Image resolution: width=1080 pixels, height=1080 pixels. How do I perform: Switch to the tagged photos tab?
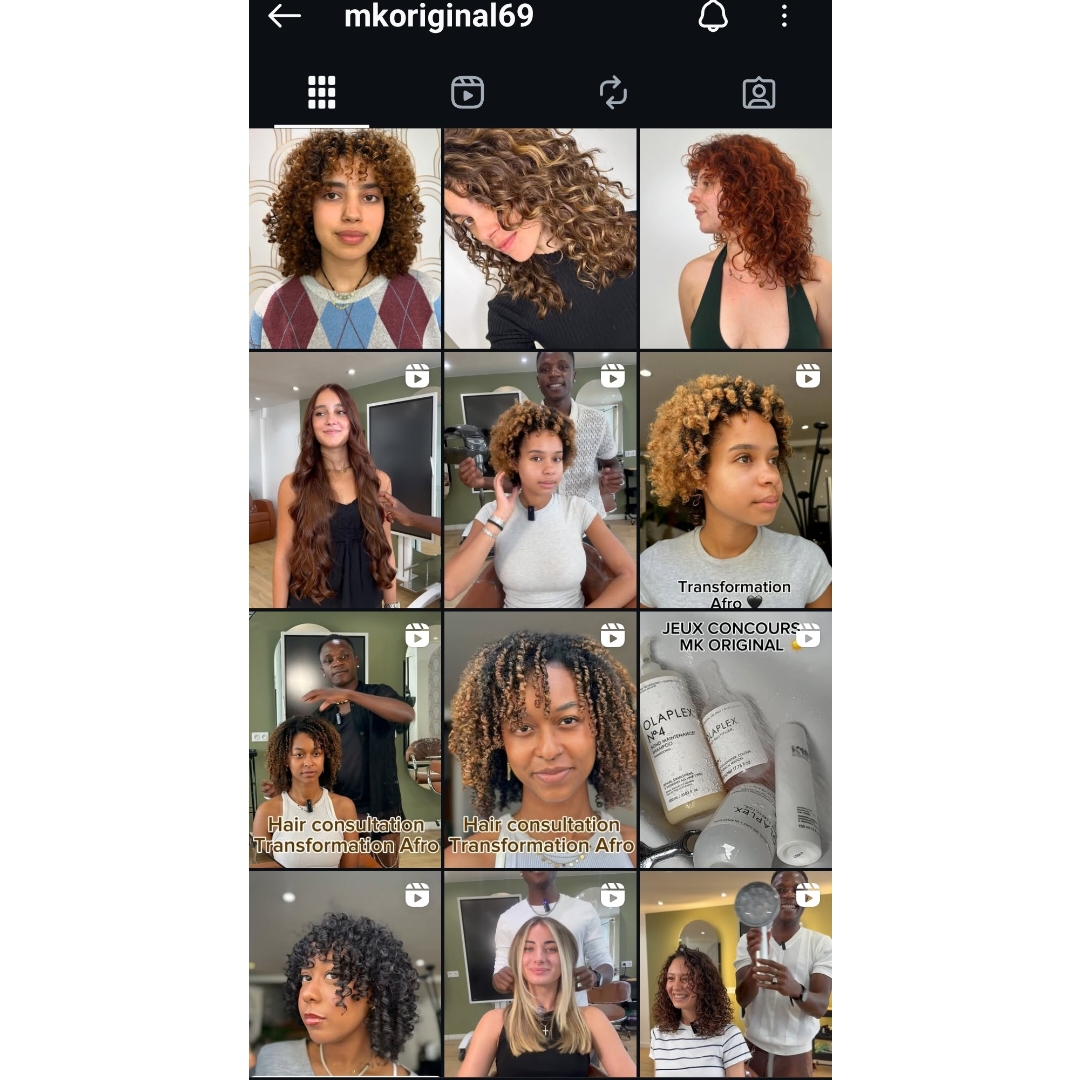click(x=759, y=93)
